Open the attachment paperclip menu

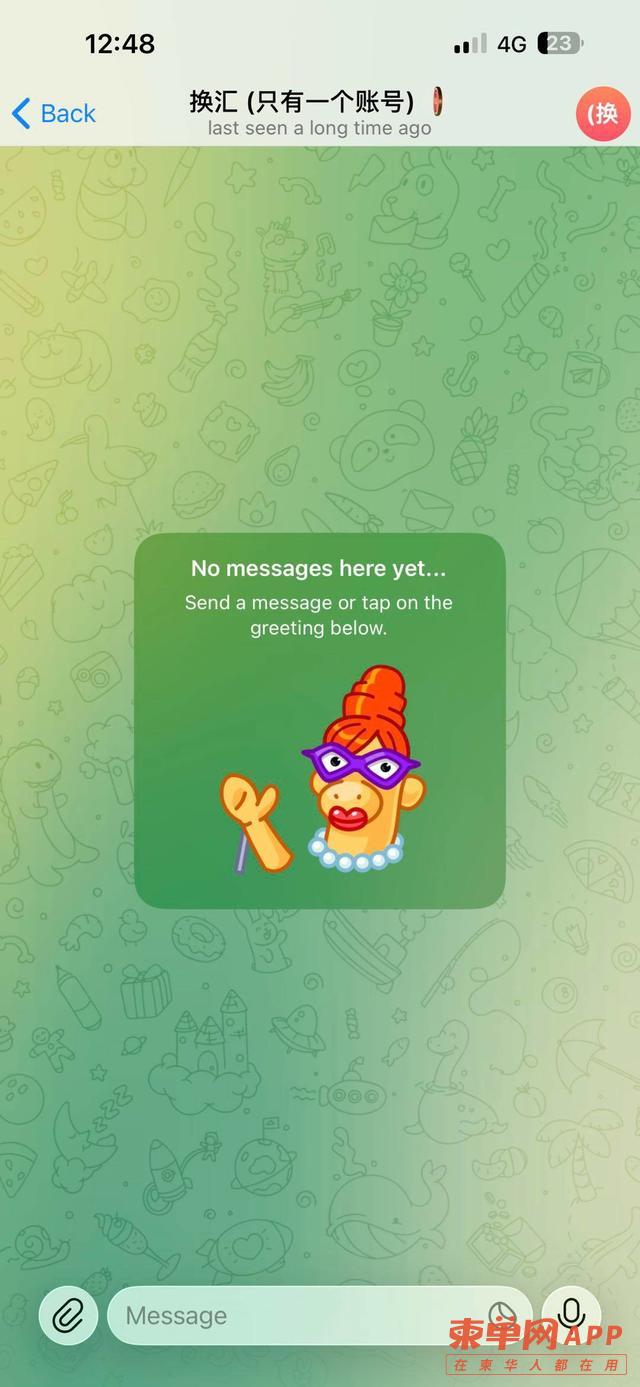click(68, 1315)
